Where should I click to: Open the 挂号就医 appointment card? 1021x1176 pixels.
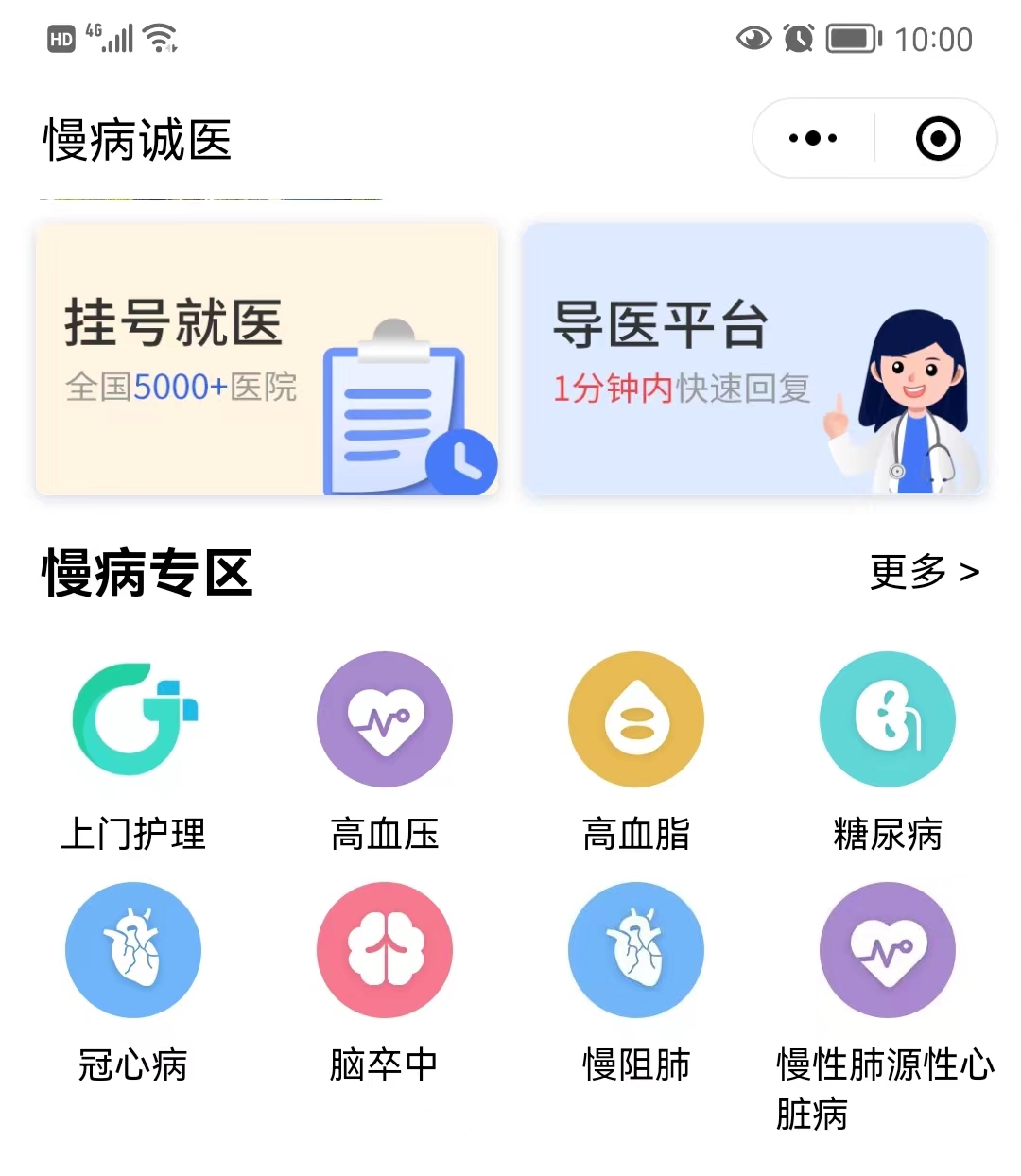click(x=267, y=359)
